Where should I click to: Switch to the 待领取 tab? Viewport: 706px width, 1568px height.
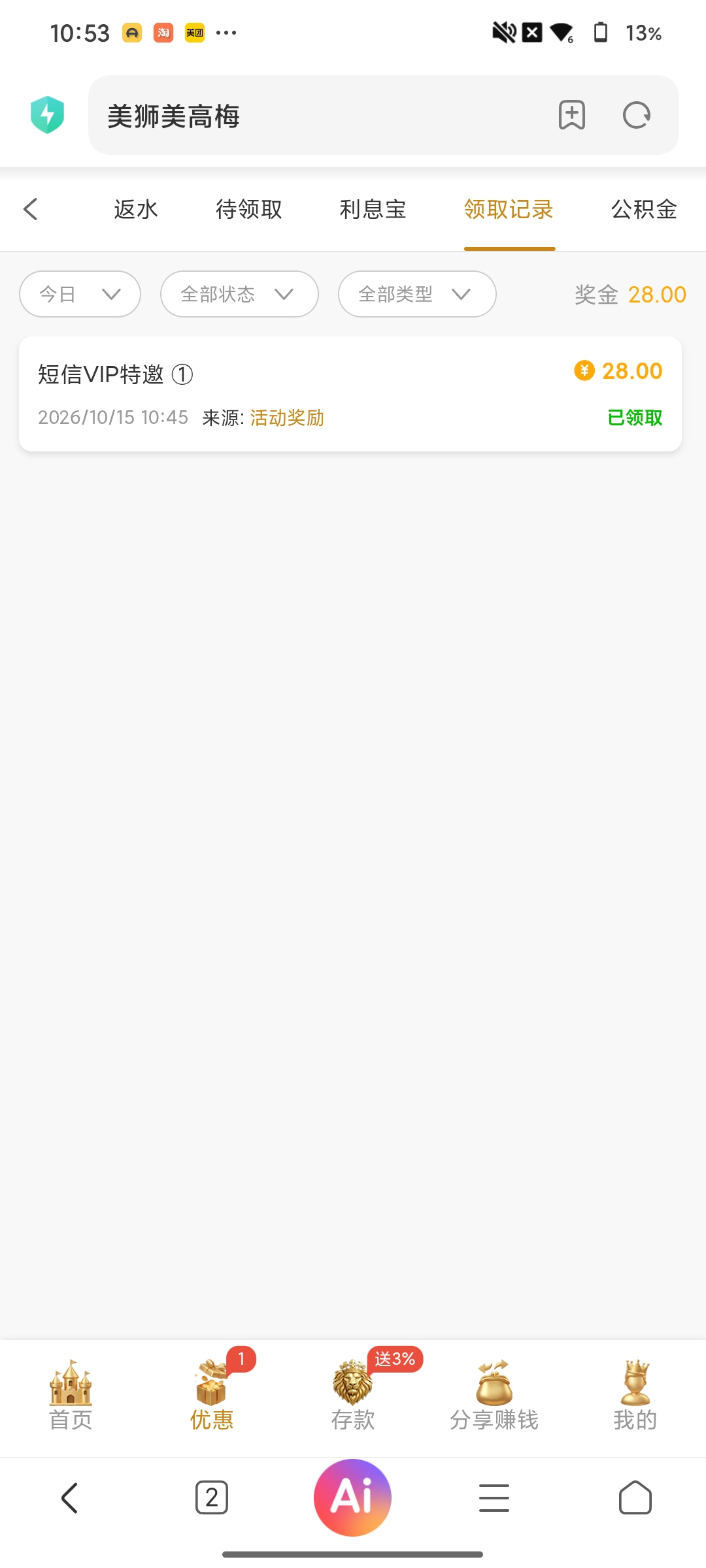(249, 209)
